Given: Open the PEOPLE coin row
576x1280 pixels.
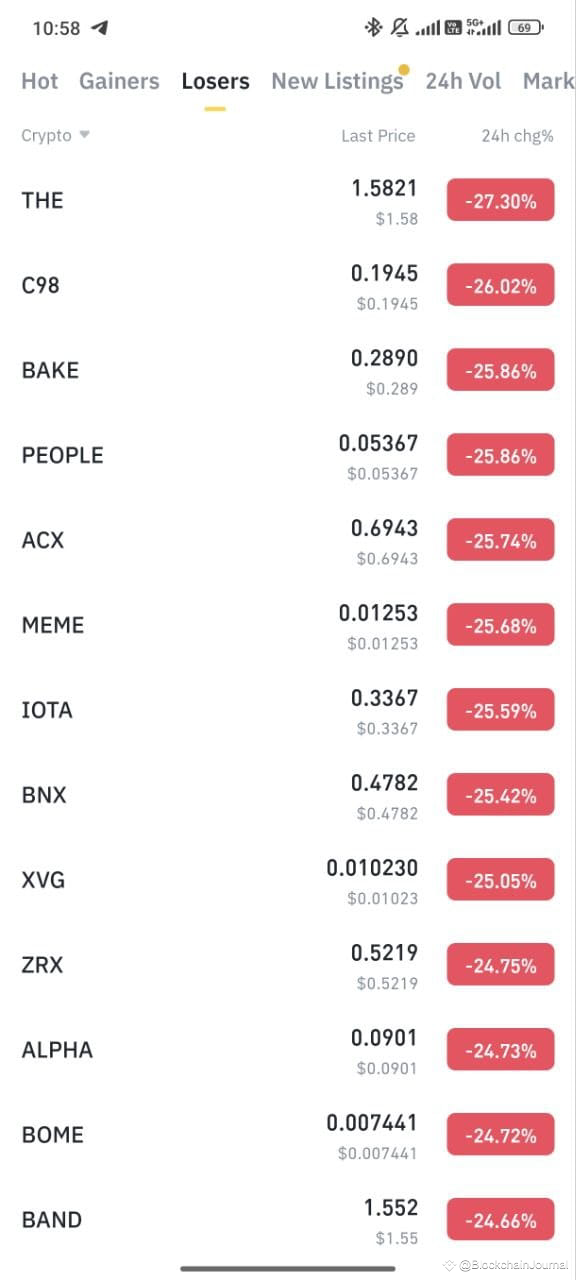Looking at the screenshot, I should point(288,455).
